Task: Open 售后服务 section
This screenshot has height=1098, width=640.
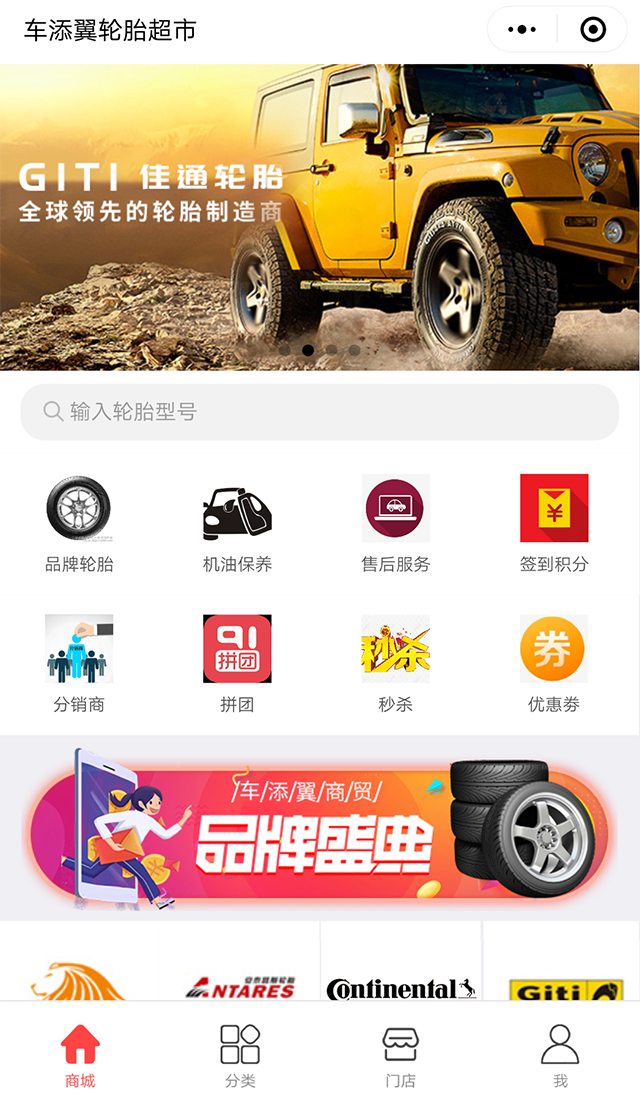Action: (395, 524)
